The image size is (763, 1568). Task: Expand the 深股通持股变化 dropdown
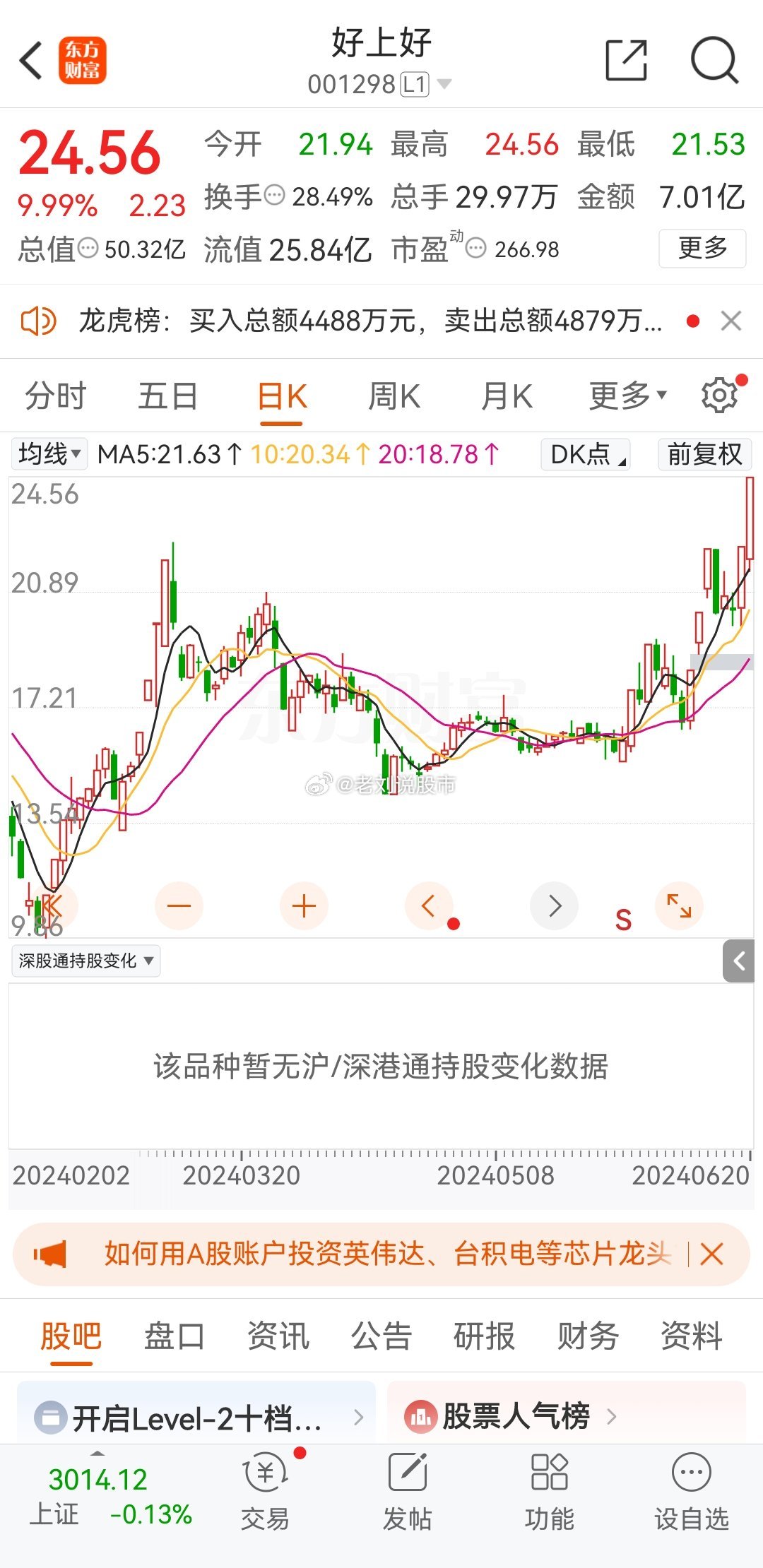[x=85, y=961]
